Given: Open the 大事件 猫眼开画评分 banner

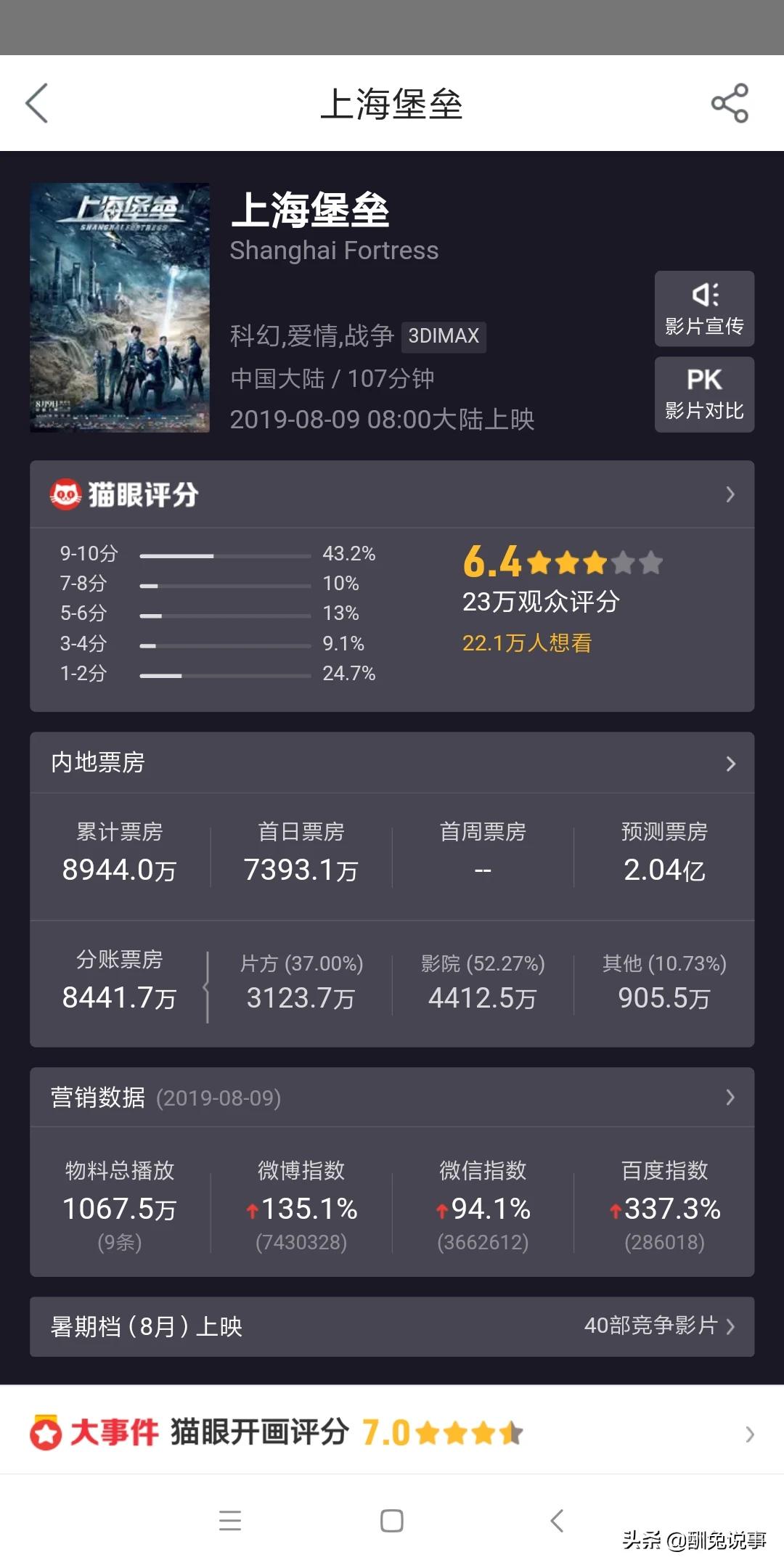Looking at the screenshot, I should pyautogui.click(x=392, y=1433).
